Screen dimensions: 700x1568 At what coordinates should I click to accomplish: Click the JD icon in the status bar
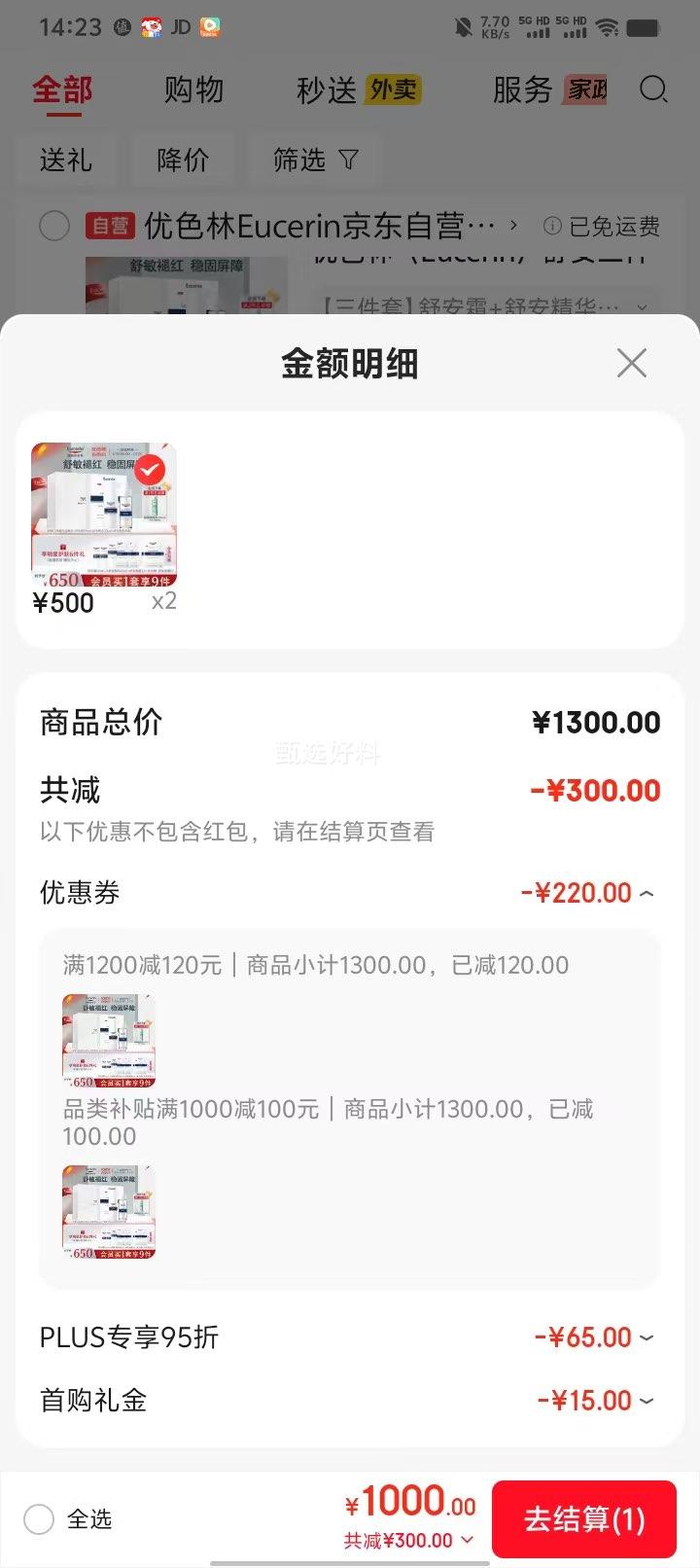click(180, 27)
